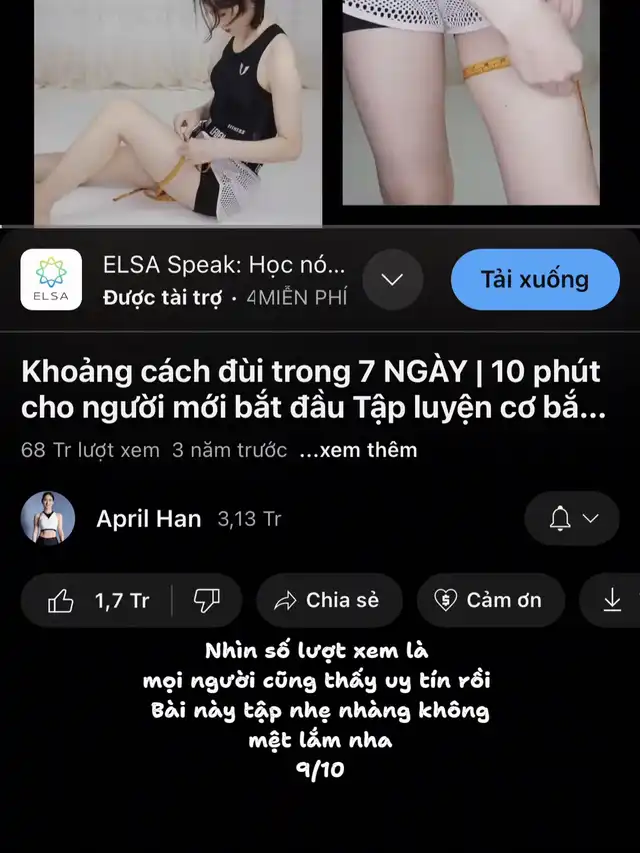Tap the Cảm ơn thanks button
Screen dimensions: 640x853
(491, 601)
